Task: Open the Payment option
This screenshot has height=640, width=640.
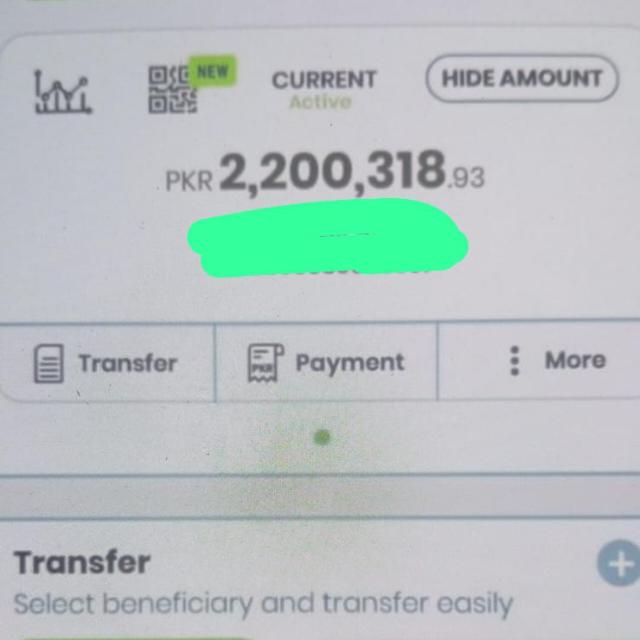Action: (326, 362)
